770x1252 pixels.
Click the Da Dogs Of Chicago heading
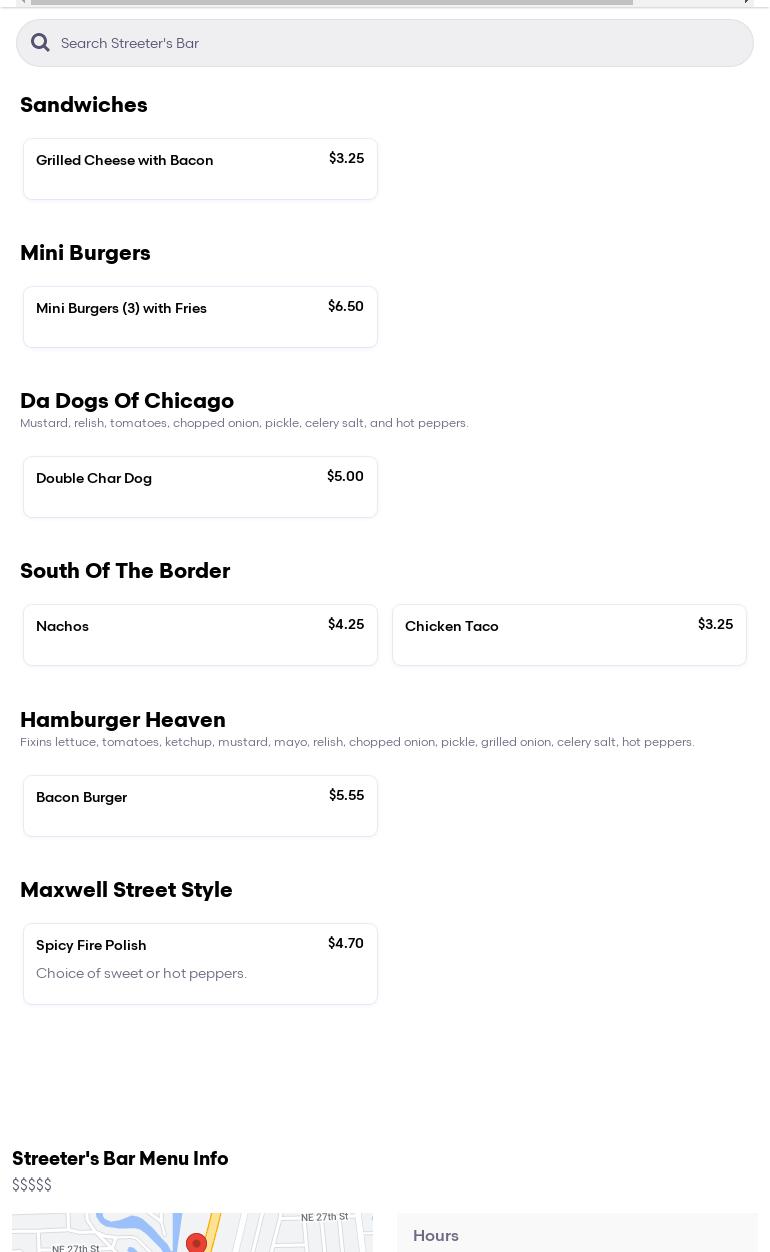coord(127,401)
